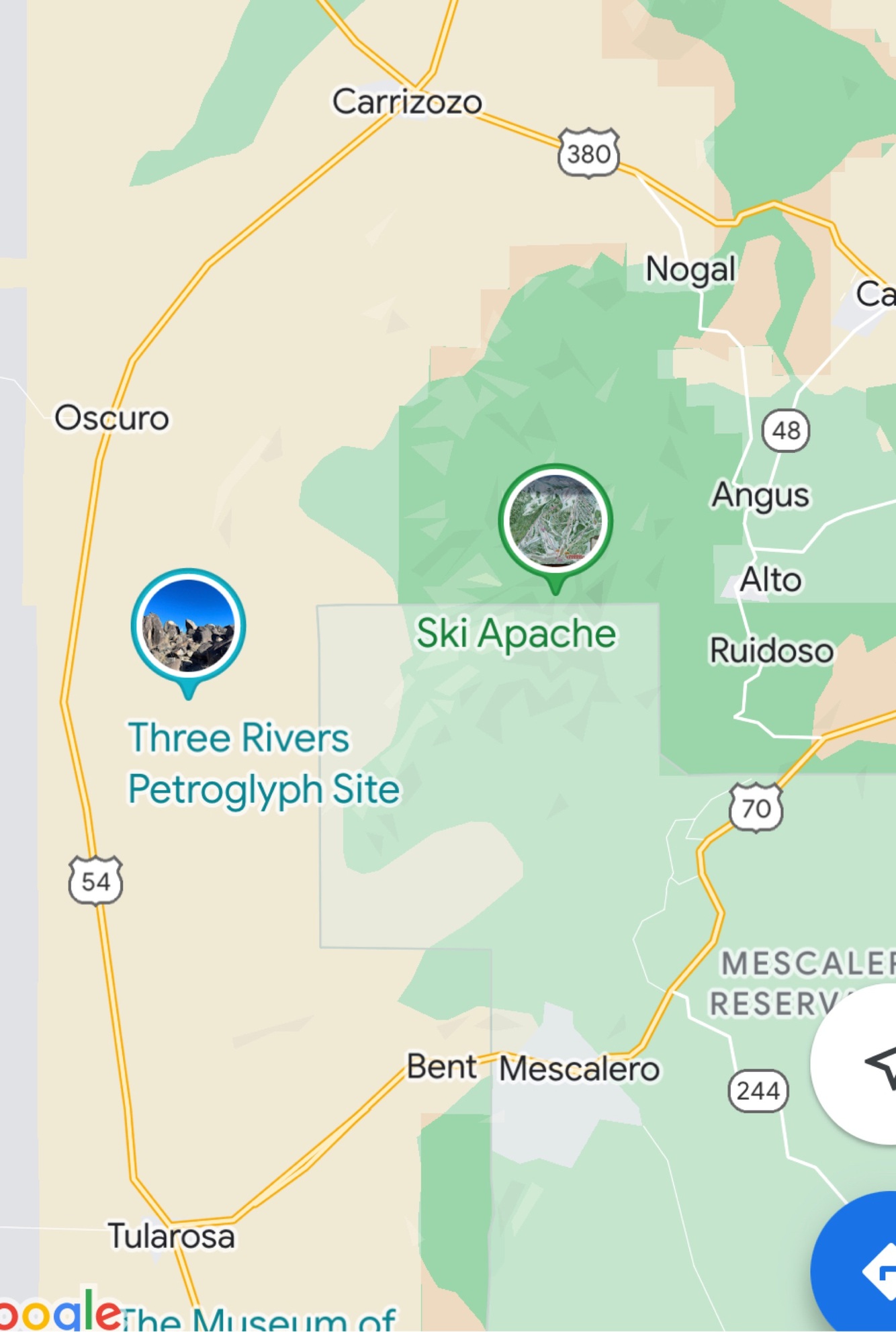Open the Ski Apache map pin
896x1332 pixels.
click(555, 522)
